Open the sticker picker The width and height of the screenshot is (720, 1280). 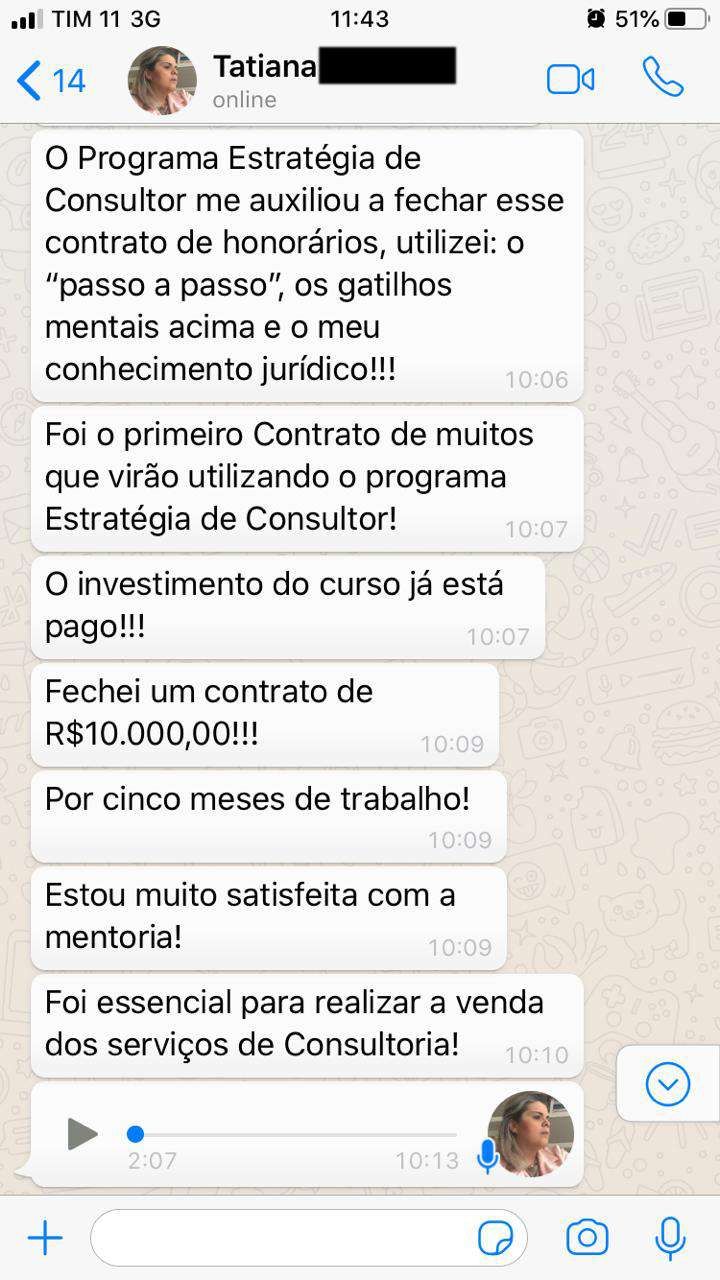point(496,1238)
